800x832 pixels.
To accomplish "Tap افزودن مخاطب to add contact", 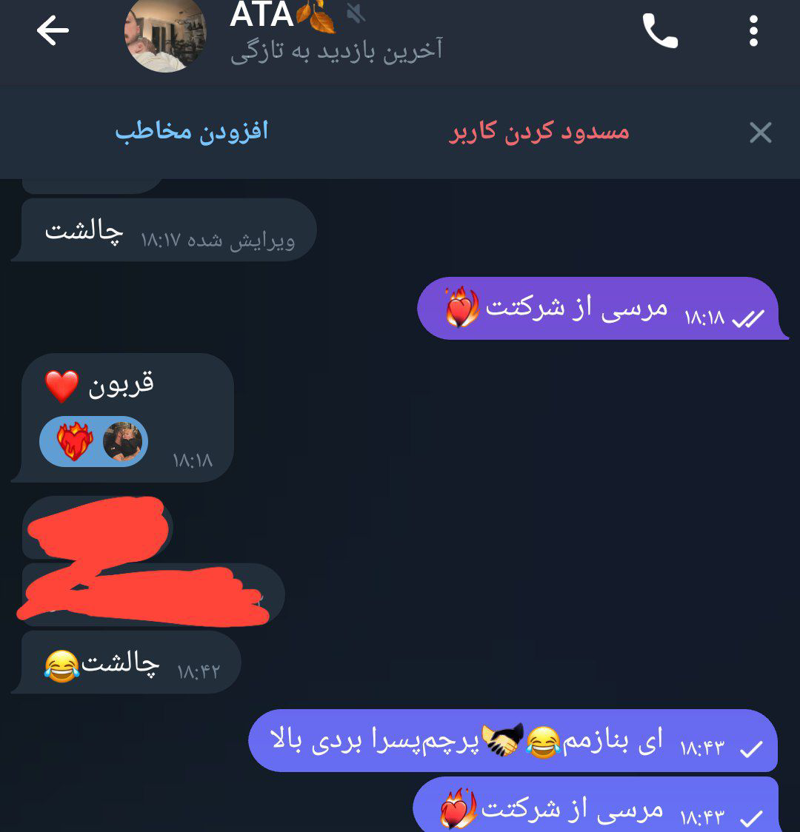I will 191,132.
